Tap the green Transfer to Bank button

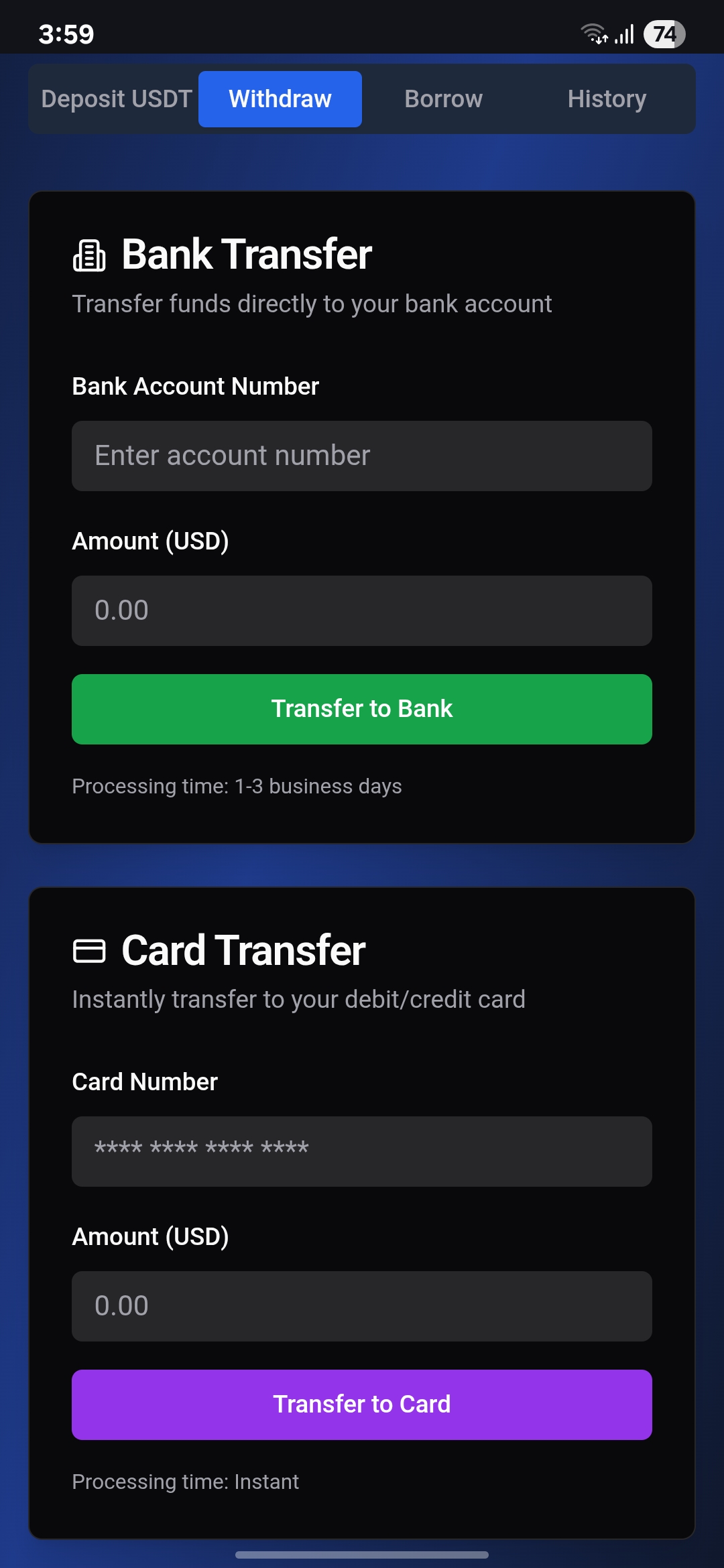(x=362, y=709)
